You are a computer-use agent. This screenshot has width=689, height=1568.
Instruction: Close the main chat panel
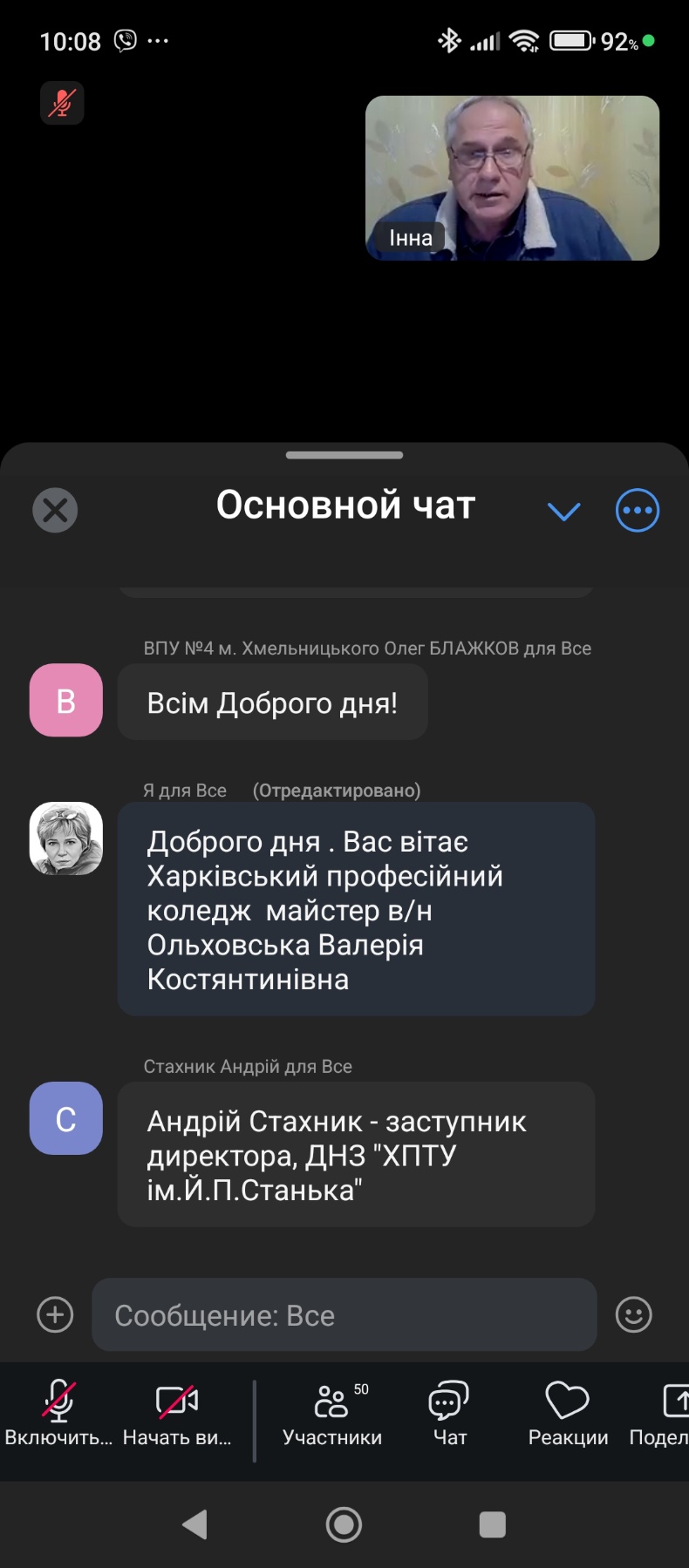click(55, 510)
